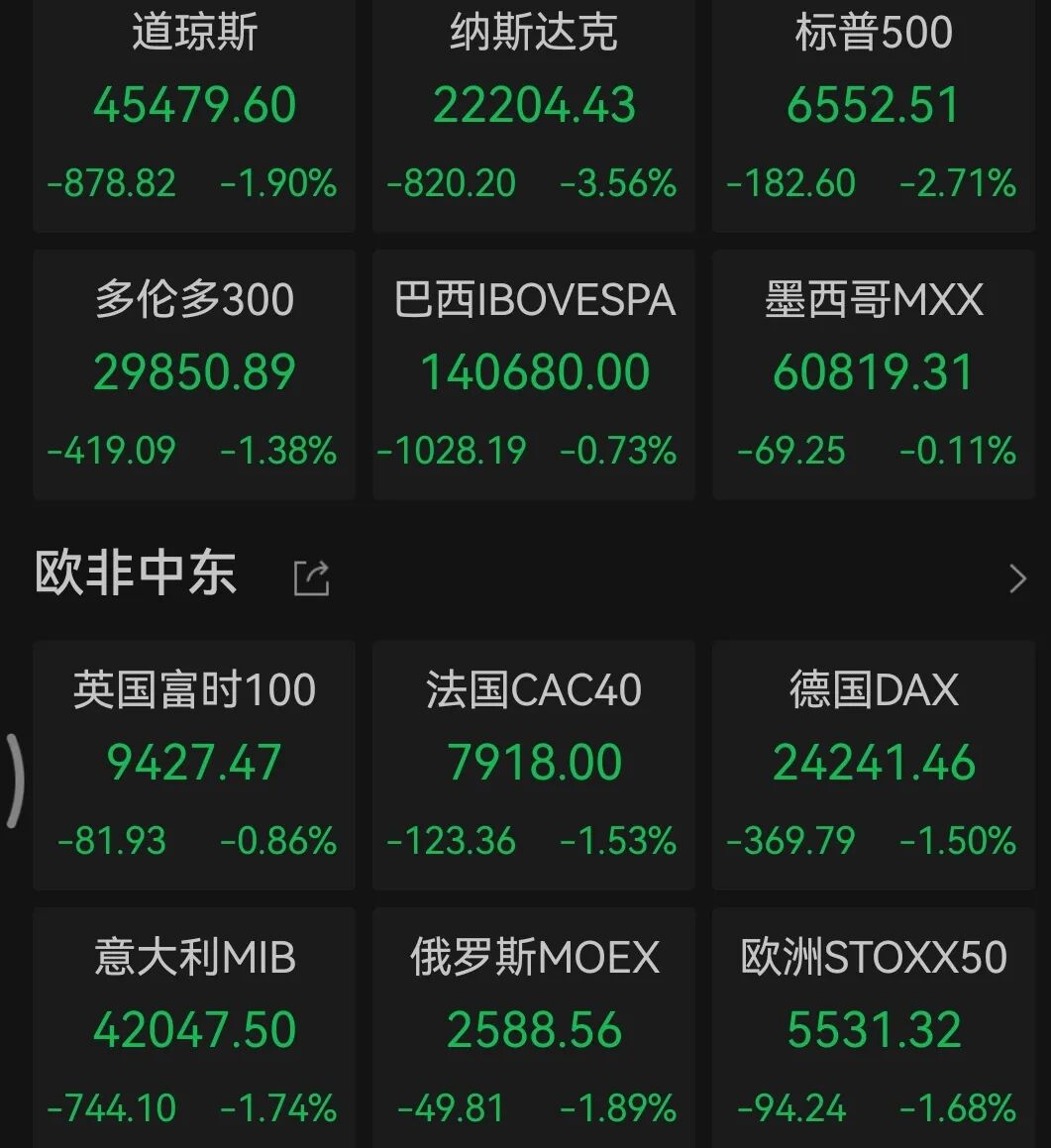This screenshot has height=1148, width=1051.
Task: Open the 英国富时100 index card
Action: [194, 765]
